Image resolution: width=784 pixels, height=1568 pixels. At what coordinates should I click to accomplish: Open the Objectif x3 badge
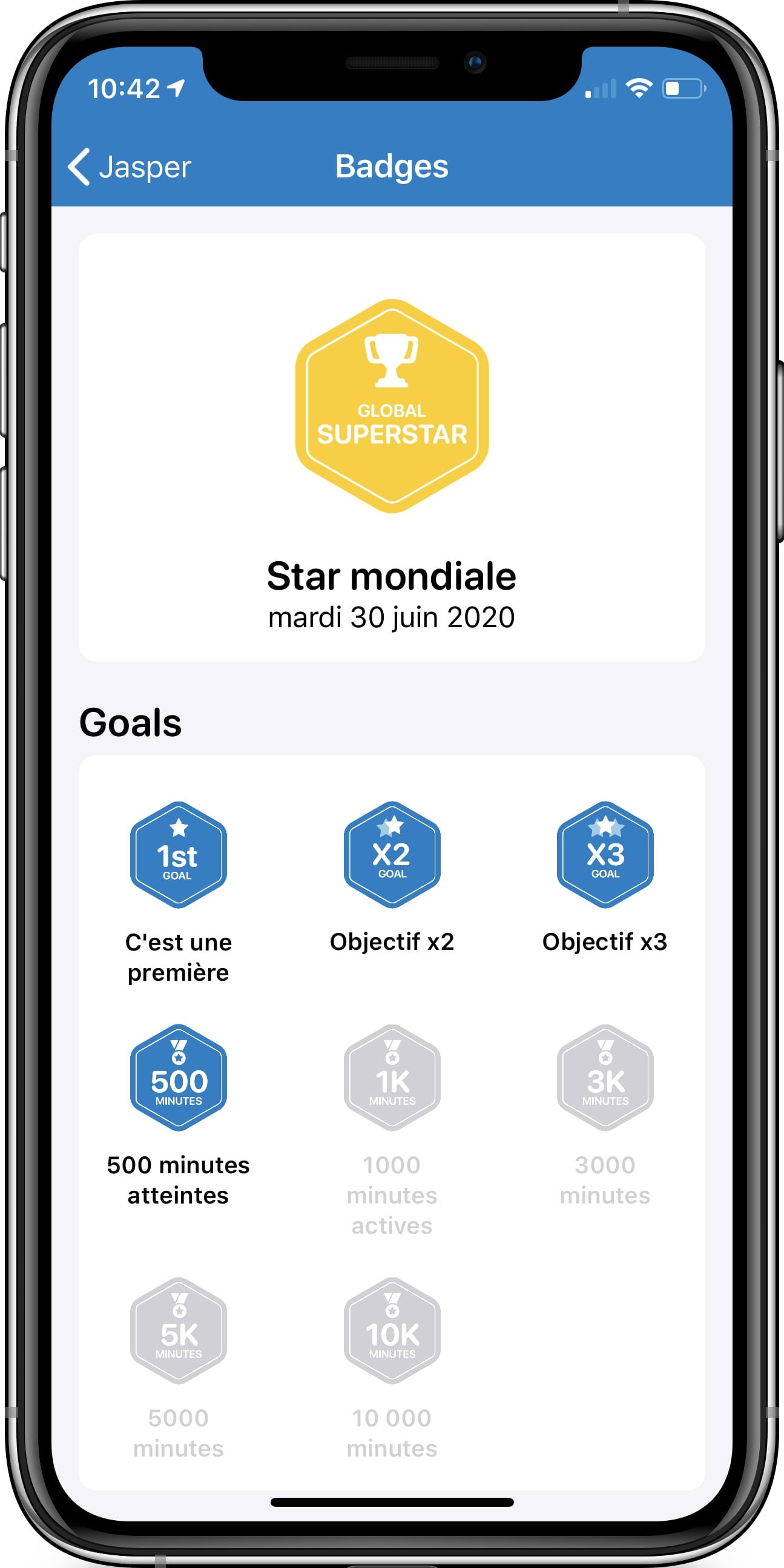pyautogui.click(x=605, y=855)
